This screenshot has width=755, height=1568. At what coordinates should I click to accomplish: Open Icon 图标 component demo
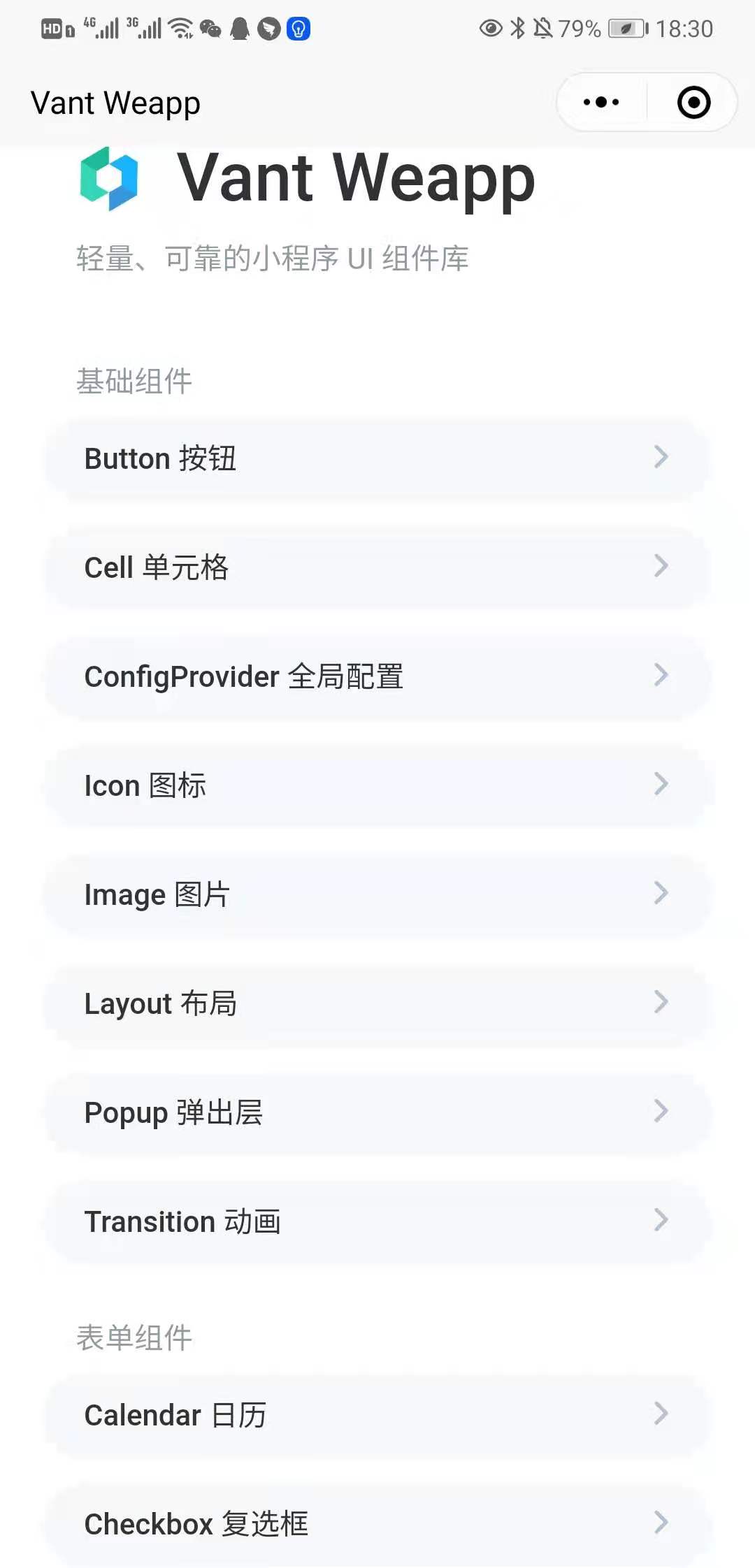[x=377, y=785]
